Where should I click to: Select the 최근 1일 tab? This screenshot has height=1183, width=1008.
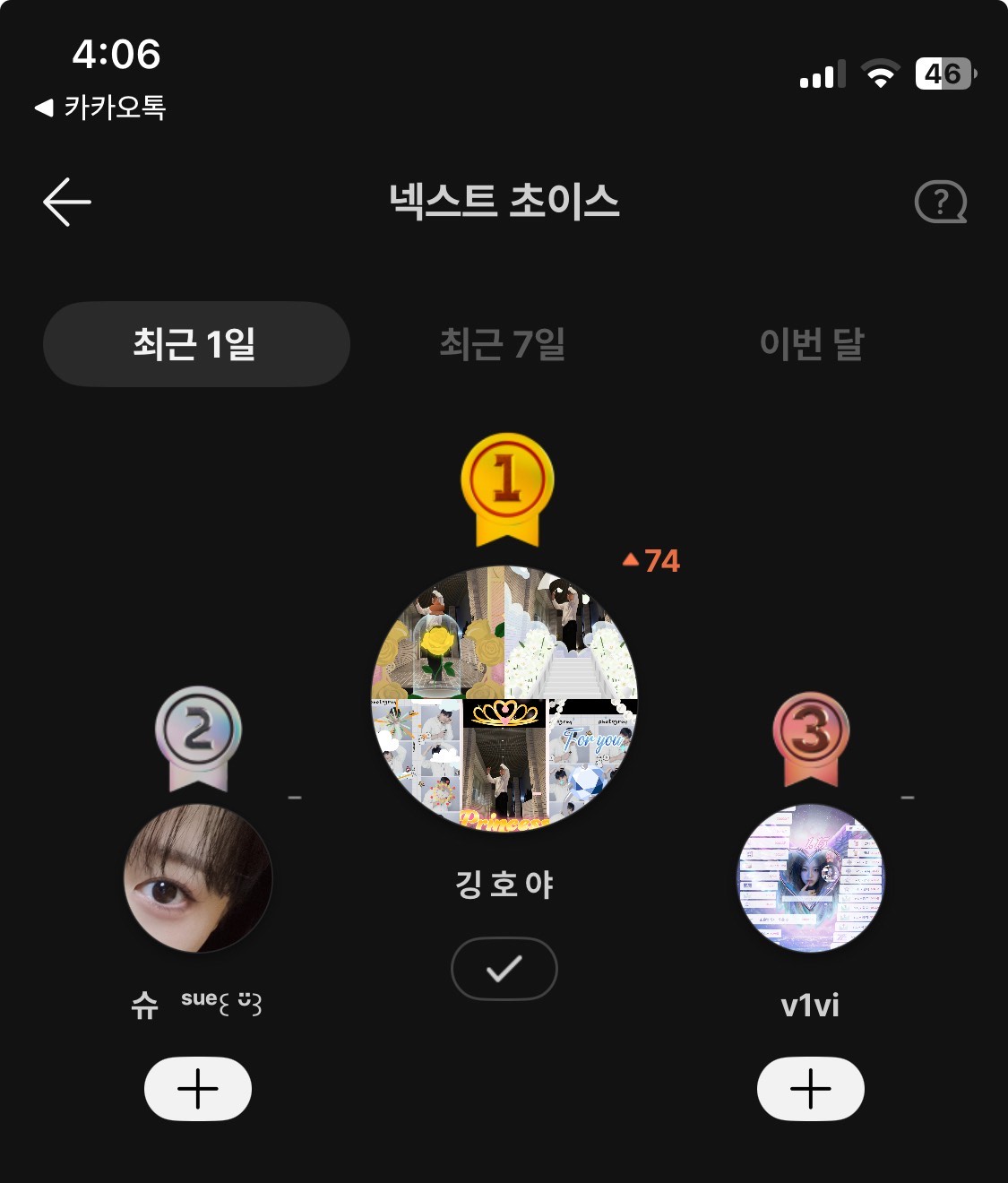click(x=195, y=344)
